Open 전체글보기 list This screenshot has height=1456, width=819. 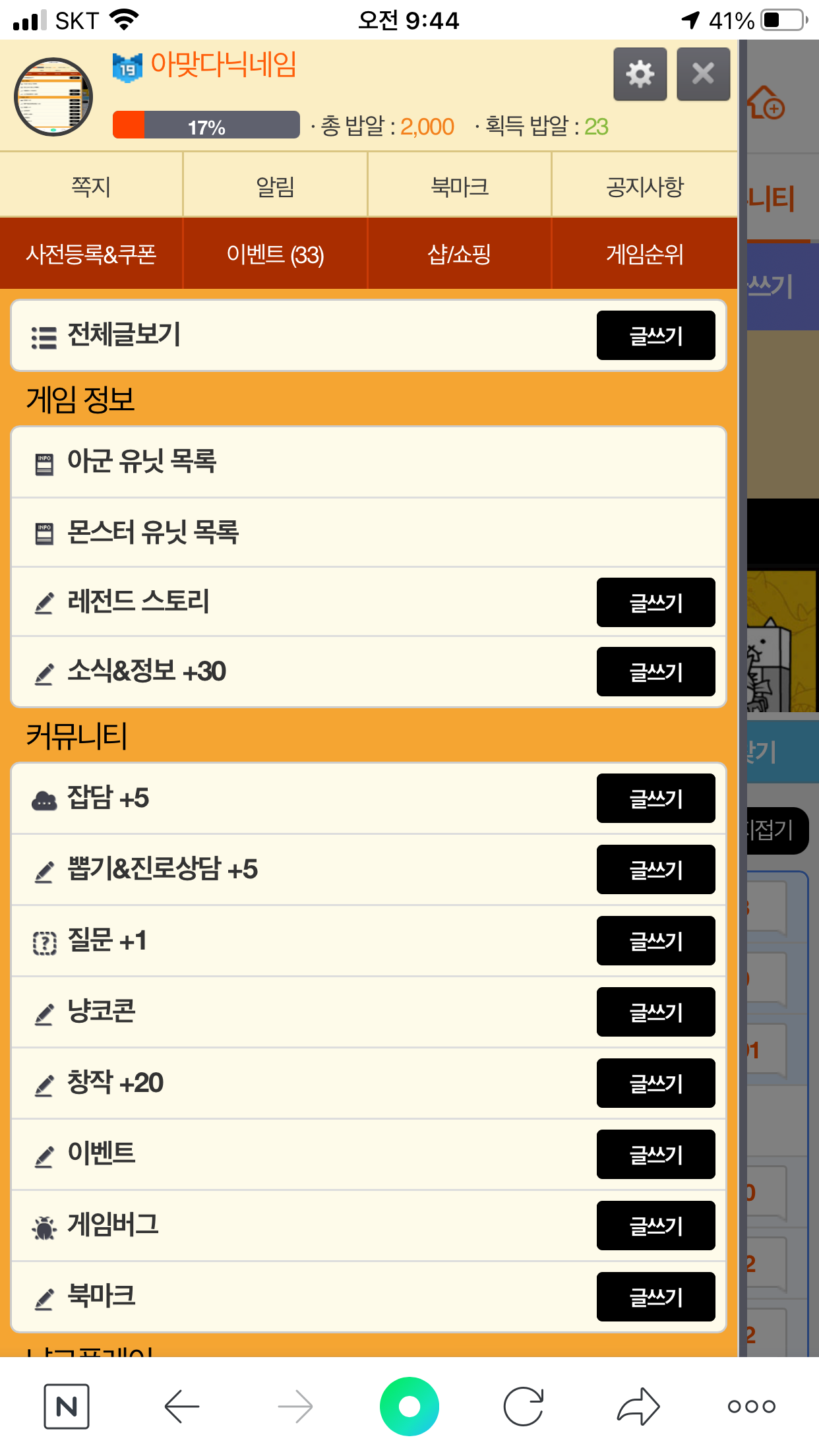(x=124, y=335)
